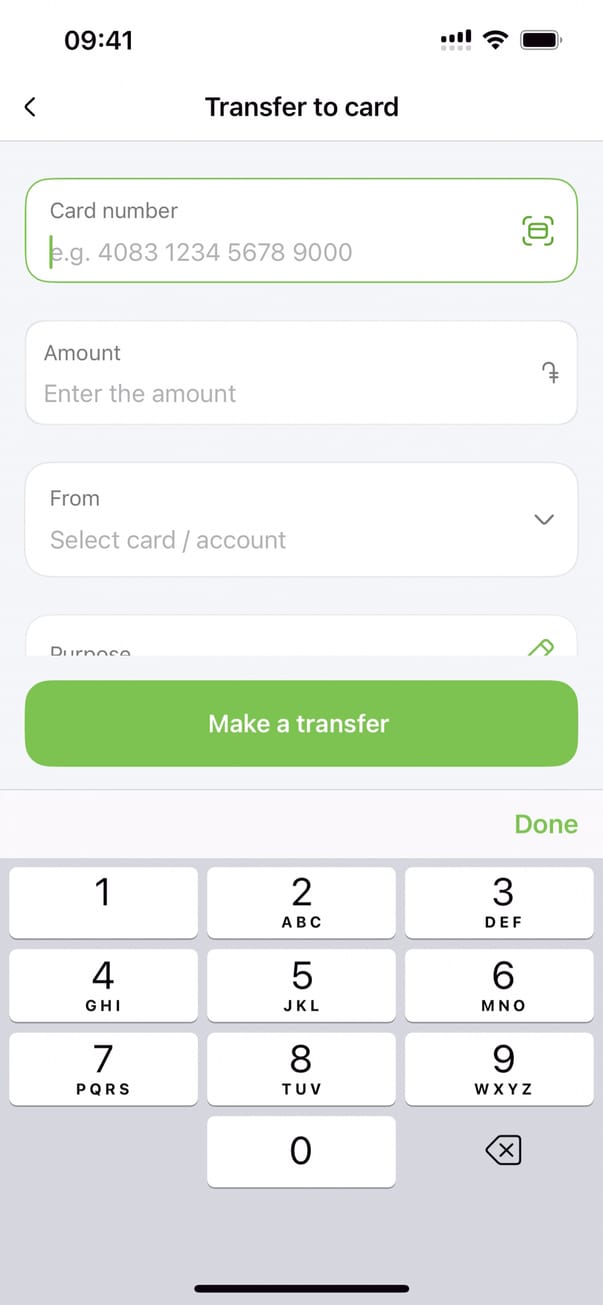Type digit 4 on the keypad

click(x=103, y=984)
